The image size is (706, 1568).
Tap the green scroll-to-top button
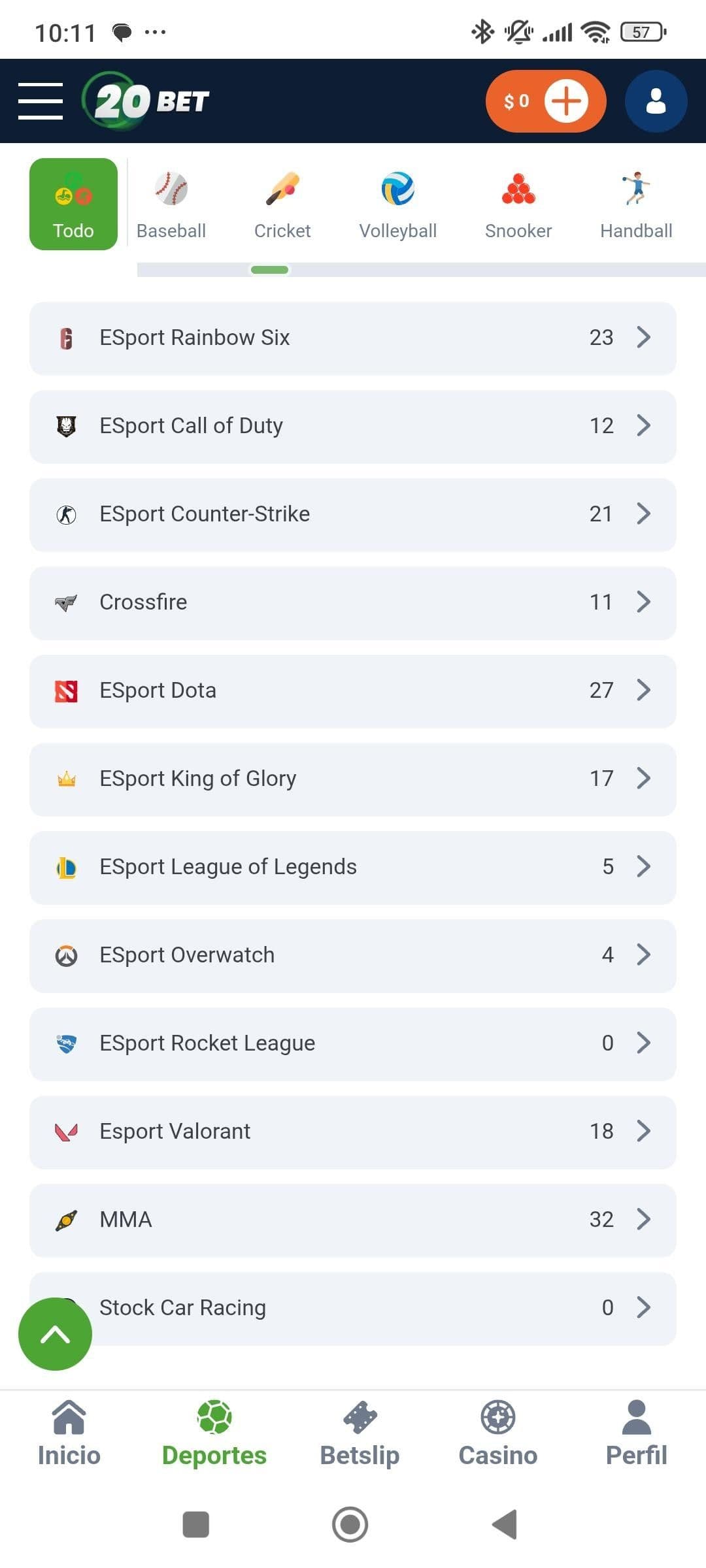click(55, 1333)
